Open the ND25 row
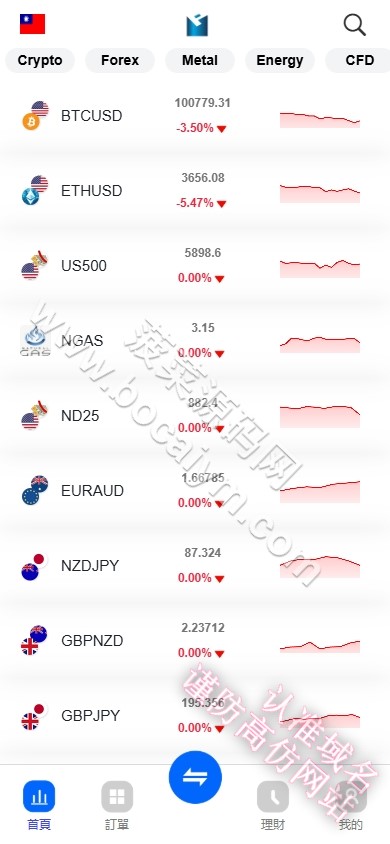The width and height of the screenshot is (390, 844). click(x=195, y=416)
